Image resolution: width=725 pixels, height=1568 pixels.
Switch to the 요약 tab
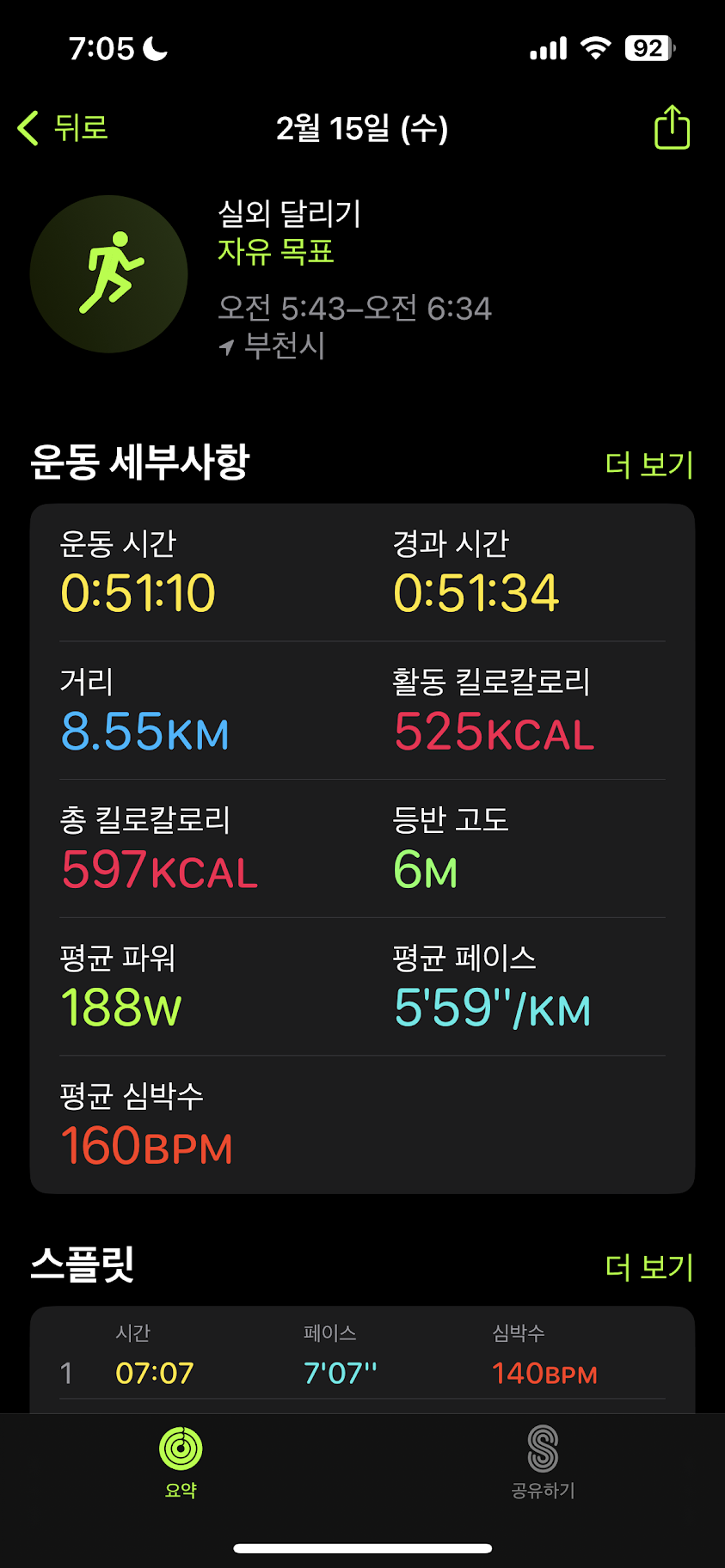pos(181,1461)
